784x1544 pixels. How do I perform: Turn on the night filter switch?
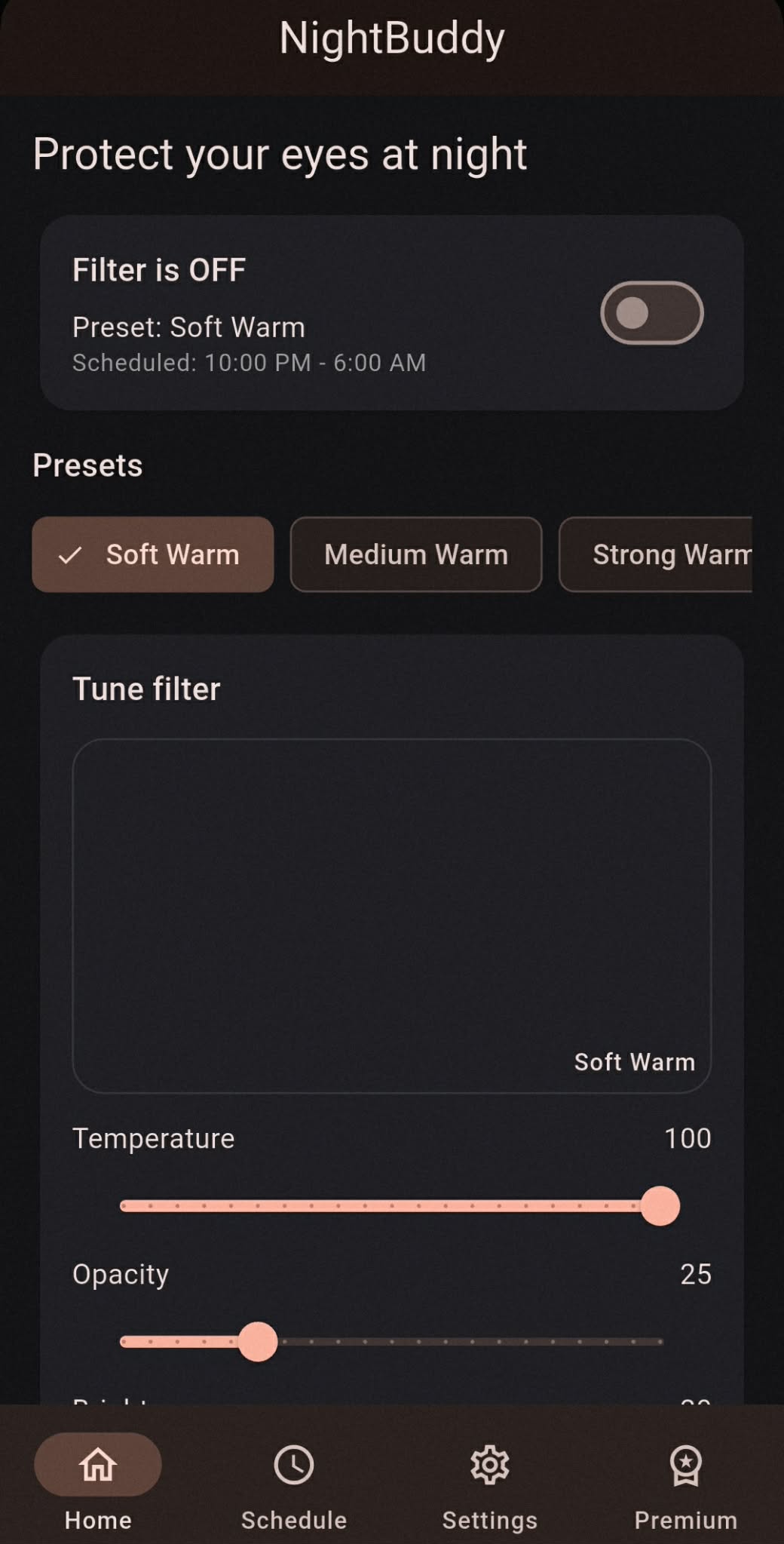[651, 313]
